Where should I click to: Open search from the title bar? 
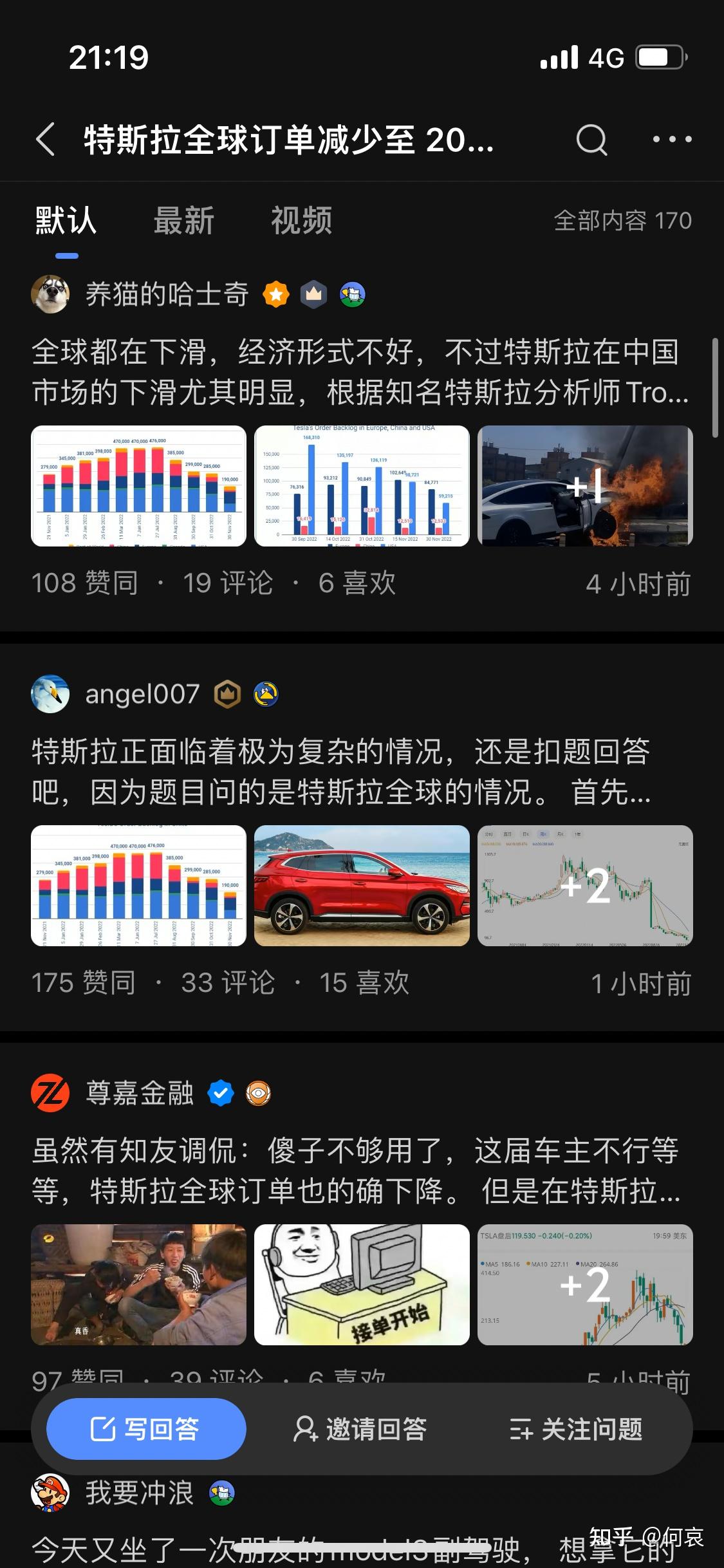click(x=591, y=139)
